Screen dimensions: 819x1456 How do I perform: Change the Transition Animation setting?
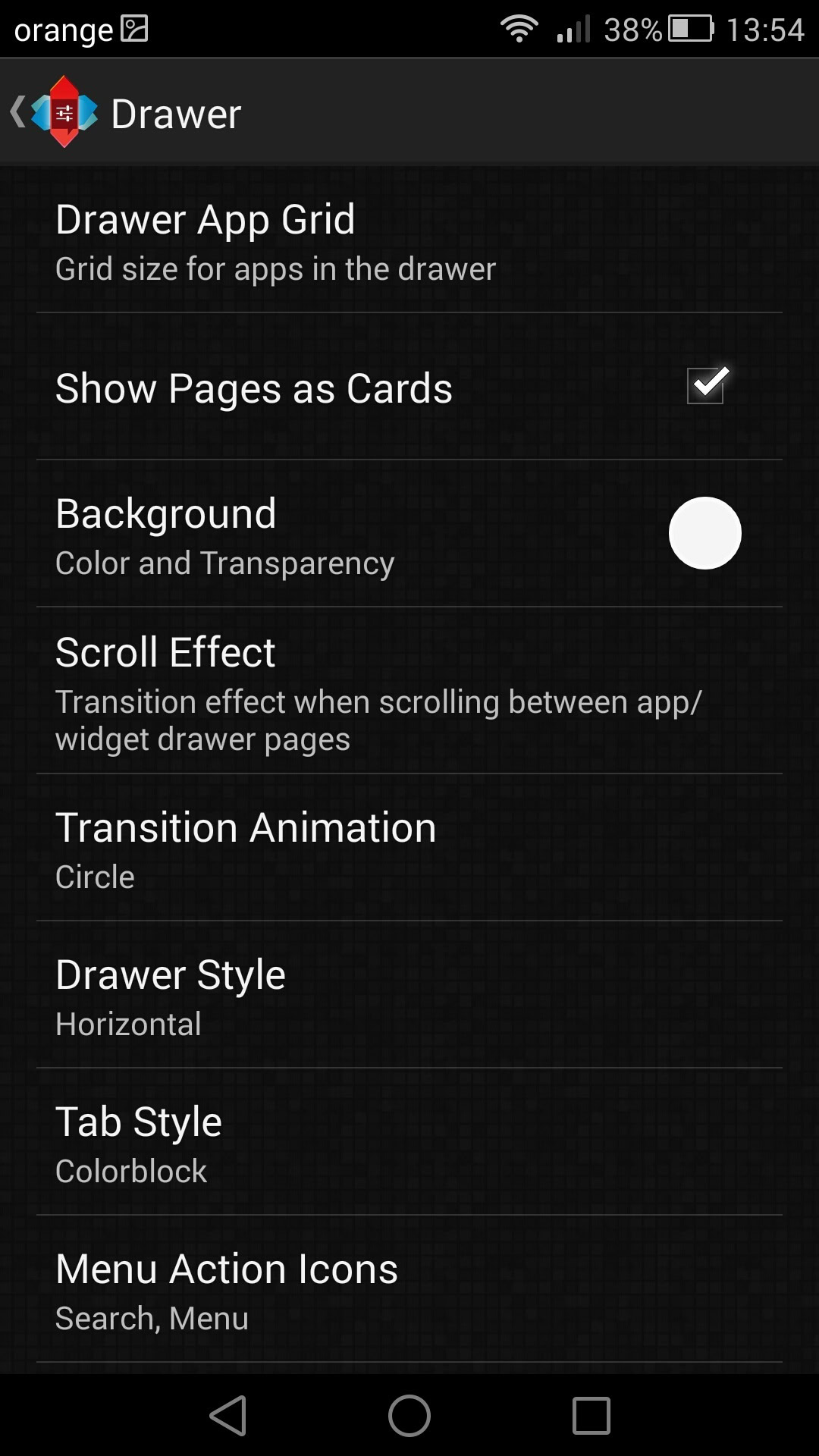click(x=409, y=848)
